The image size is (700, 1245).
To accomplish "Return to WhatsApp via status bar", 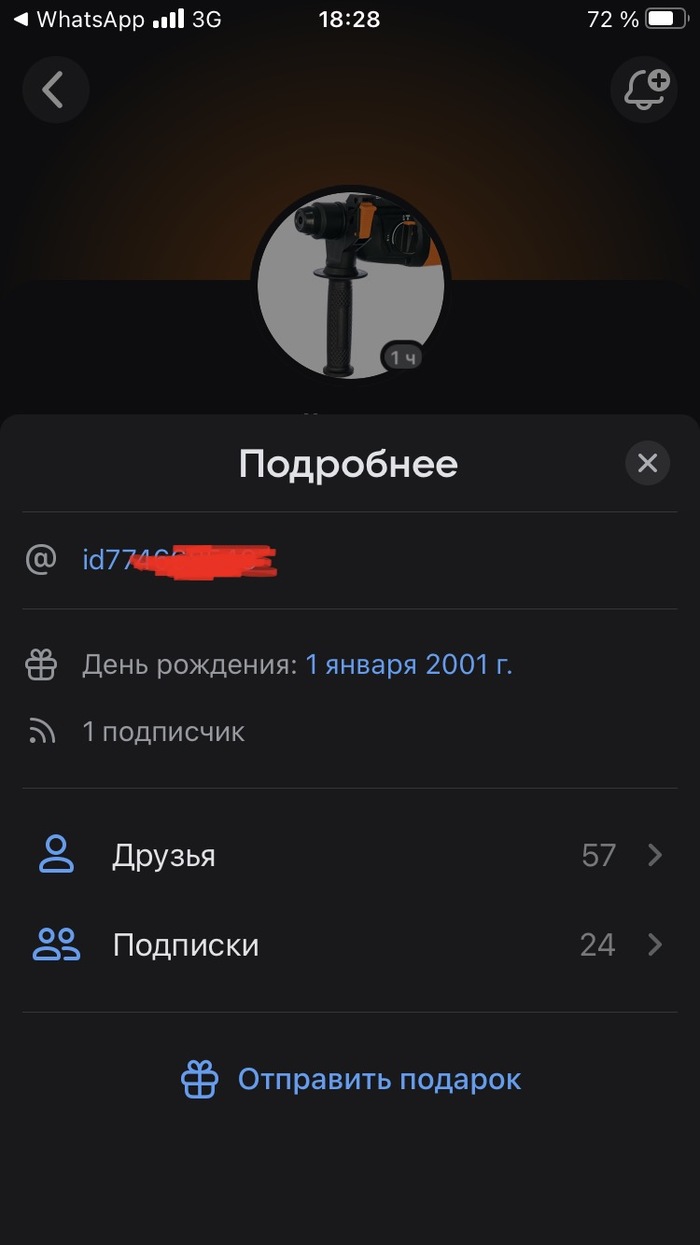I will tap(78, 19).
